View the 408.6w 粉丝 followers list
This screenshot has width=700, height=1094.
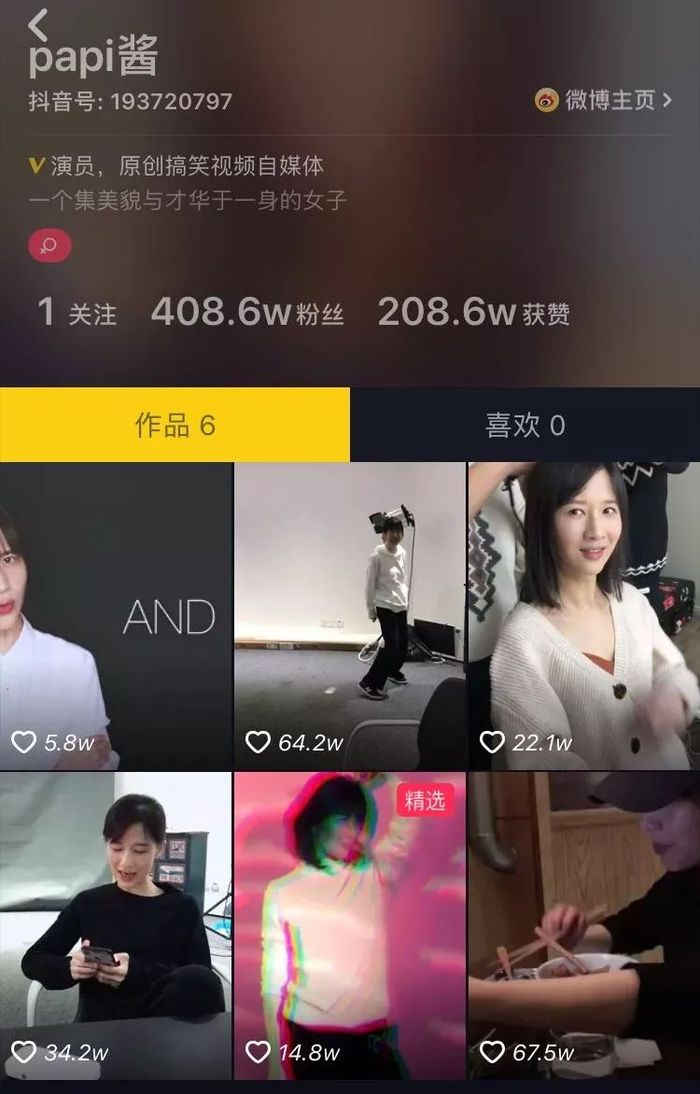point(247,313)
